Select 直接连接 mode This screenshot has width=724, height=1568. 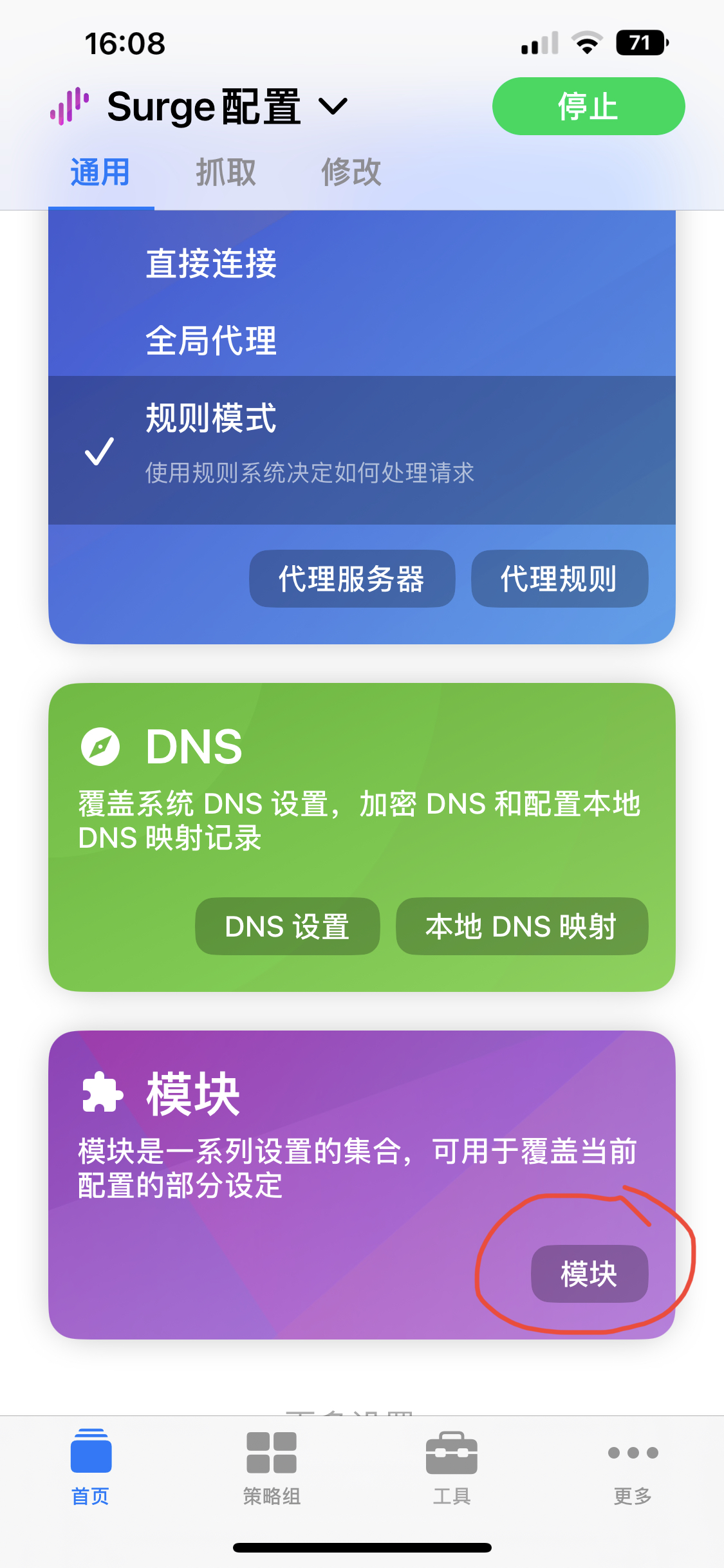[211, 264]
